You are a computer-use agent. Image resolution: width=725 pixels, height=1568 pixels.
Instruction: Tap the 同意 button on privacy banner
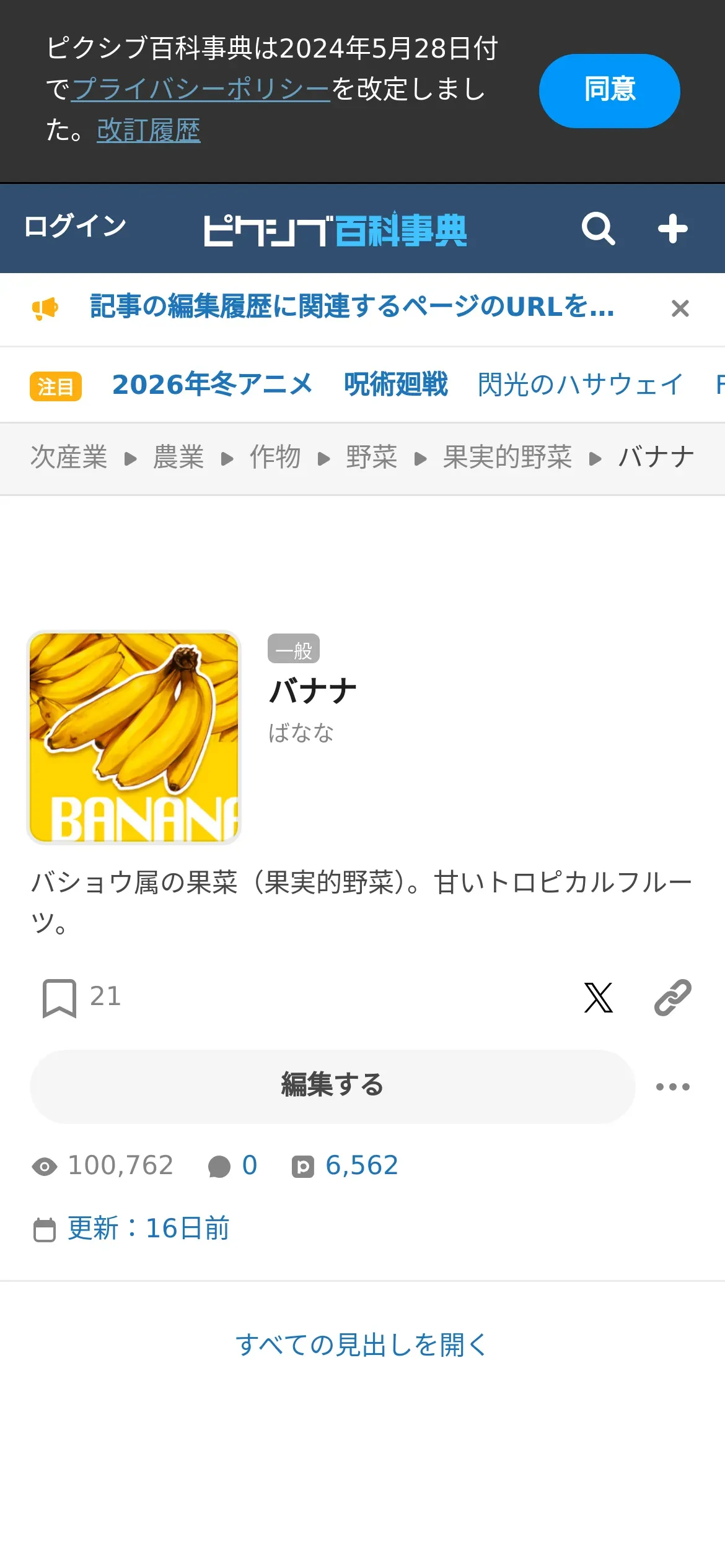[x=609, y=91]
